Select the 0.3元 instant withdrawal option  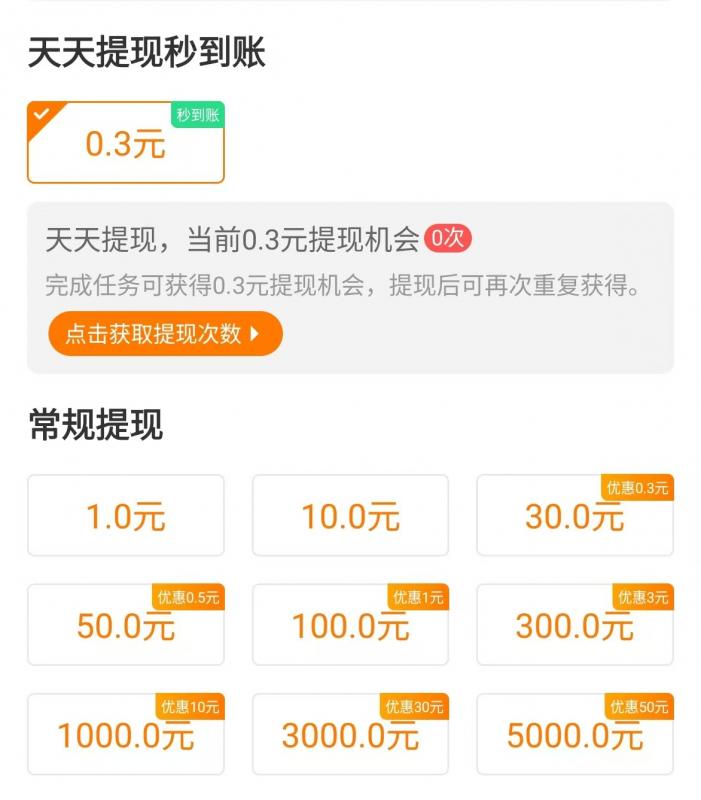[125, 143]
